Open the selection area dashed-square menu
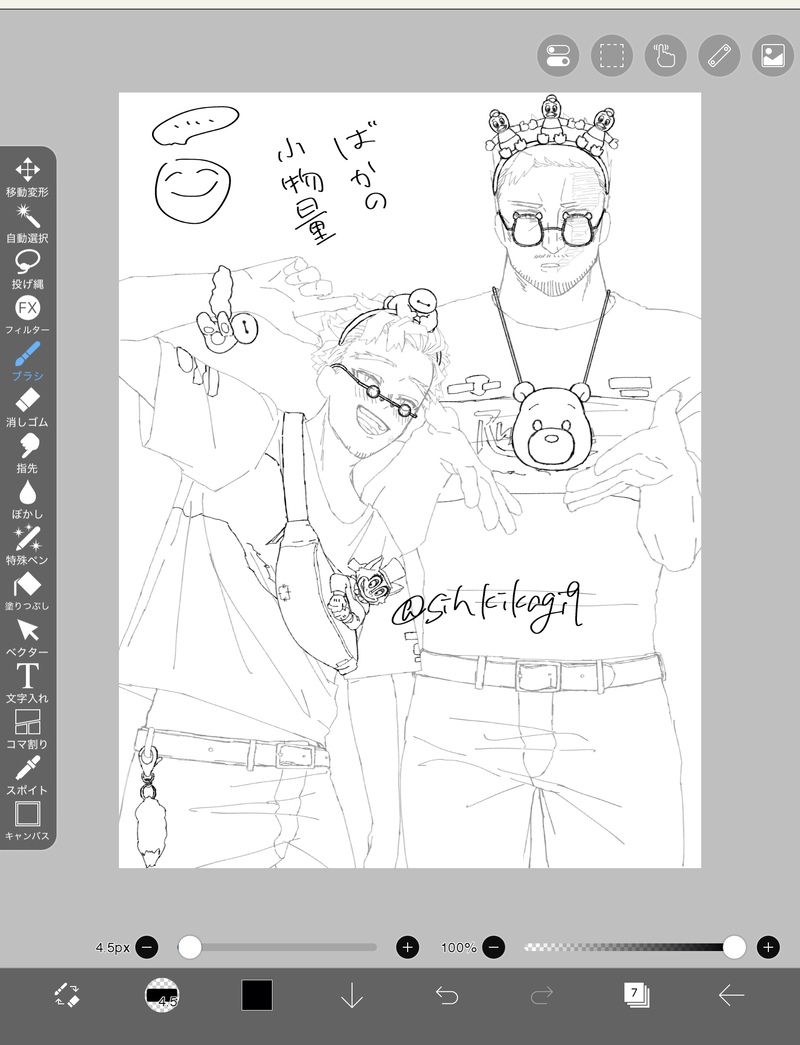 (611, 55)
